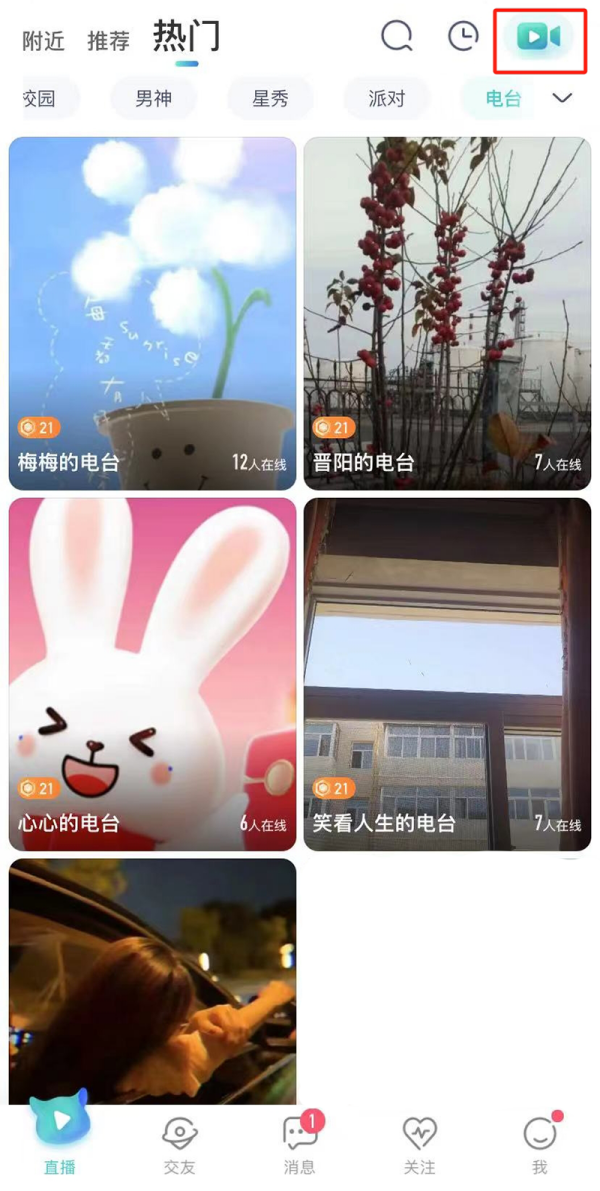Enter 笑看人生的电台 room
The height and width of the screenshot is (1191, 600).
pyautogui.click(x=447, y=674)
